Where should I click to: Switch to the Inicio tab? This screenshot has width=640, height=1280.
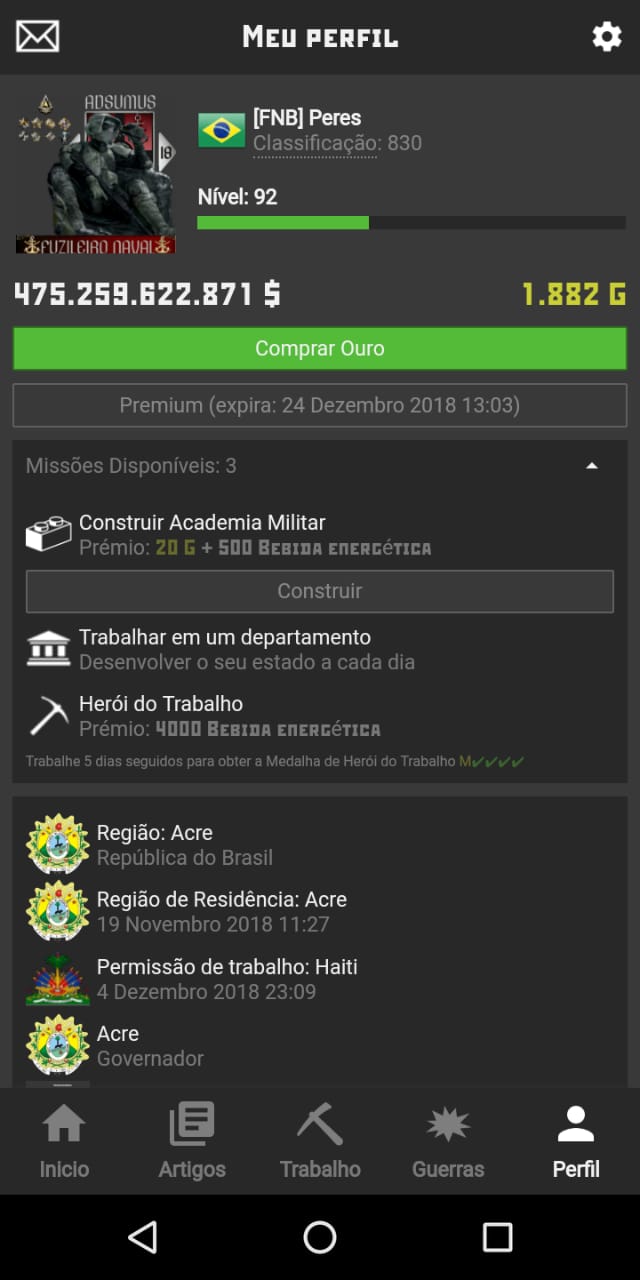[x=64, y=1141]
